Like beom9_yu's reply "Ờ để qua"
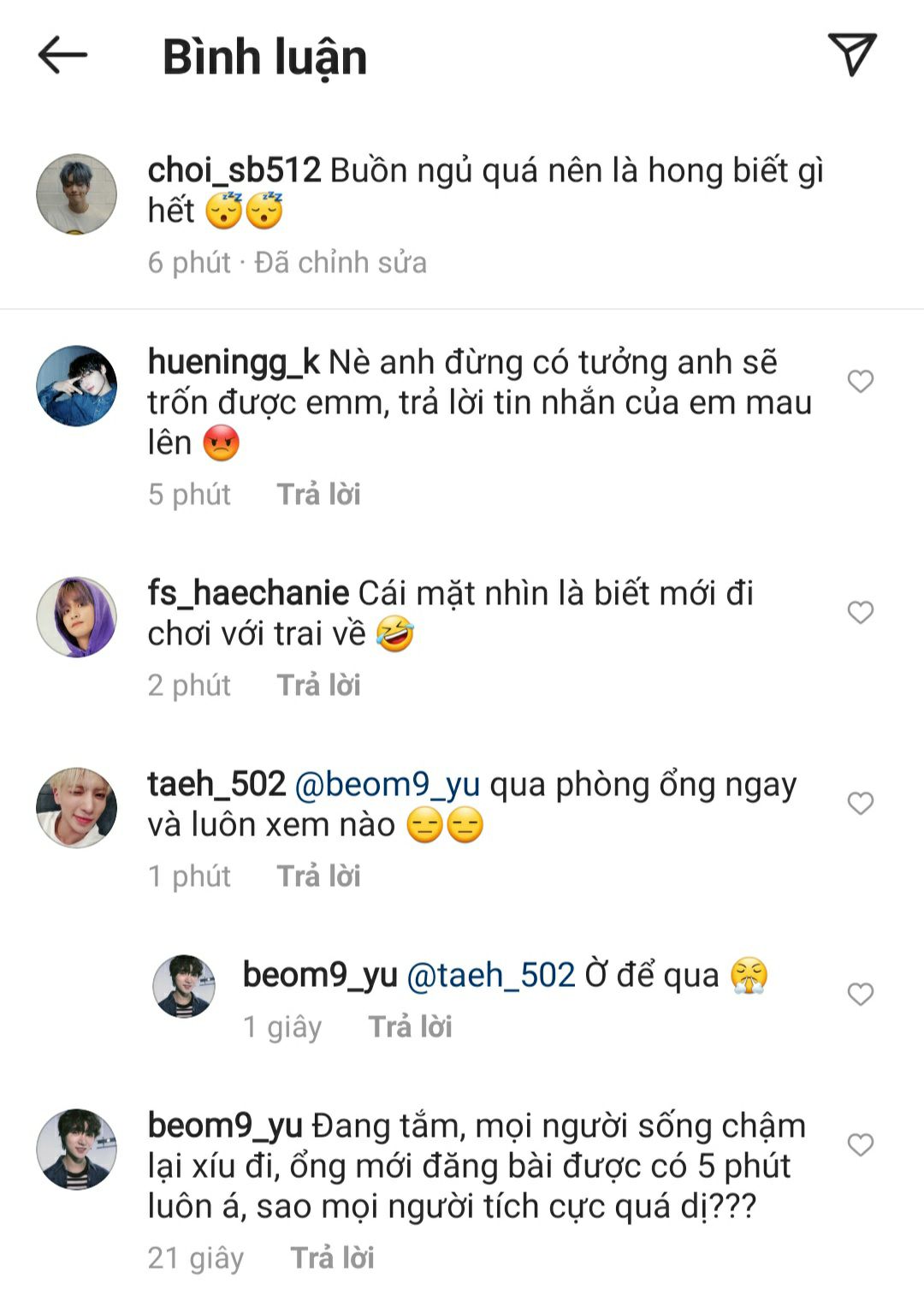This screenshot has height=1307, width=924. click(x=860, y=994)
